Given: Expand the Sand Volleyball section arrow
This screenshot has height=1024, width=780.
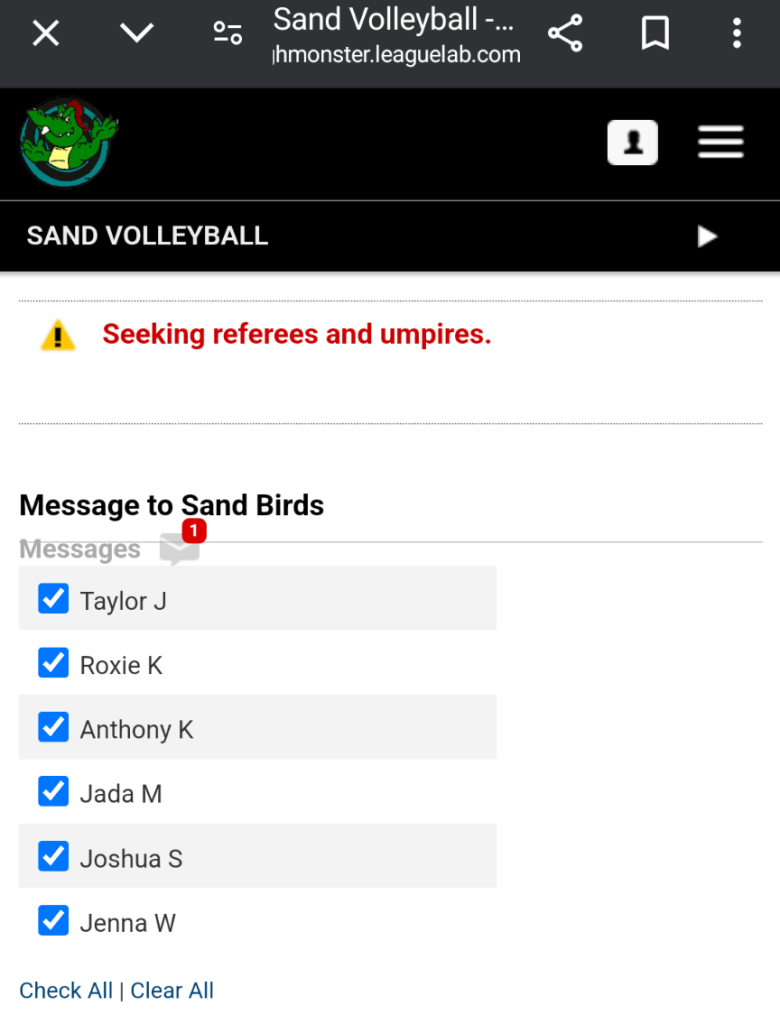Looking at the screenshot, I should pyautogui.click(x=707, y=236).
